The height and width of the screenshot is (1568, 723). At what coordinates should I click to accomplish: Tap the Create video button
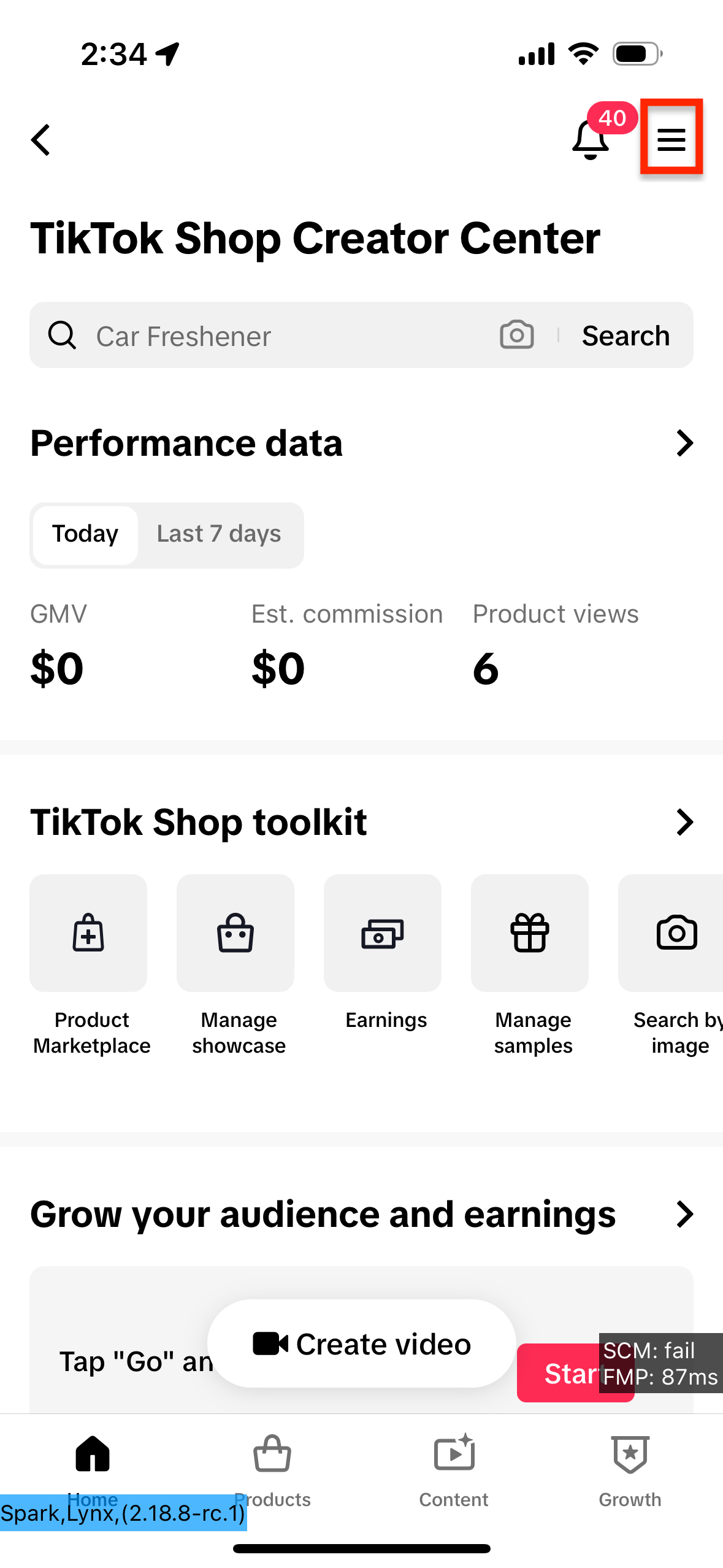click(x=362, y=1344)
